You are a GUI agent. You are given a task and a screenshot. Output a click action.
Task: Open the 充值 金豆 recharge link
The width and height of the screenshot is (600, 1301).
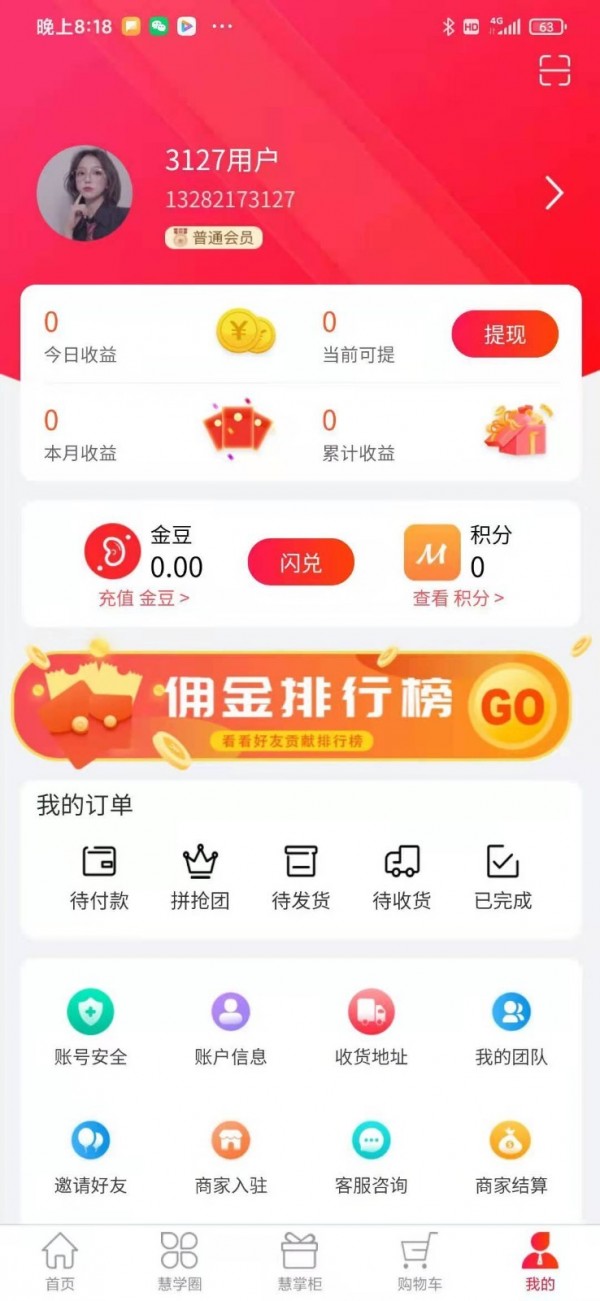(x=144, y=598)
